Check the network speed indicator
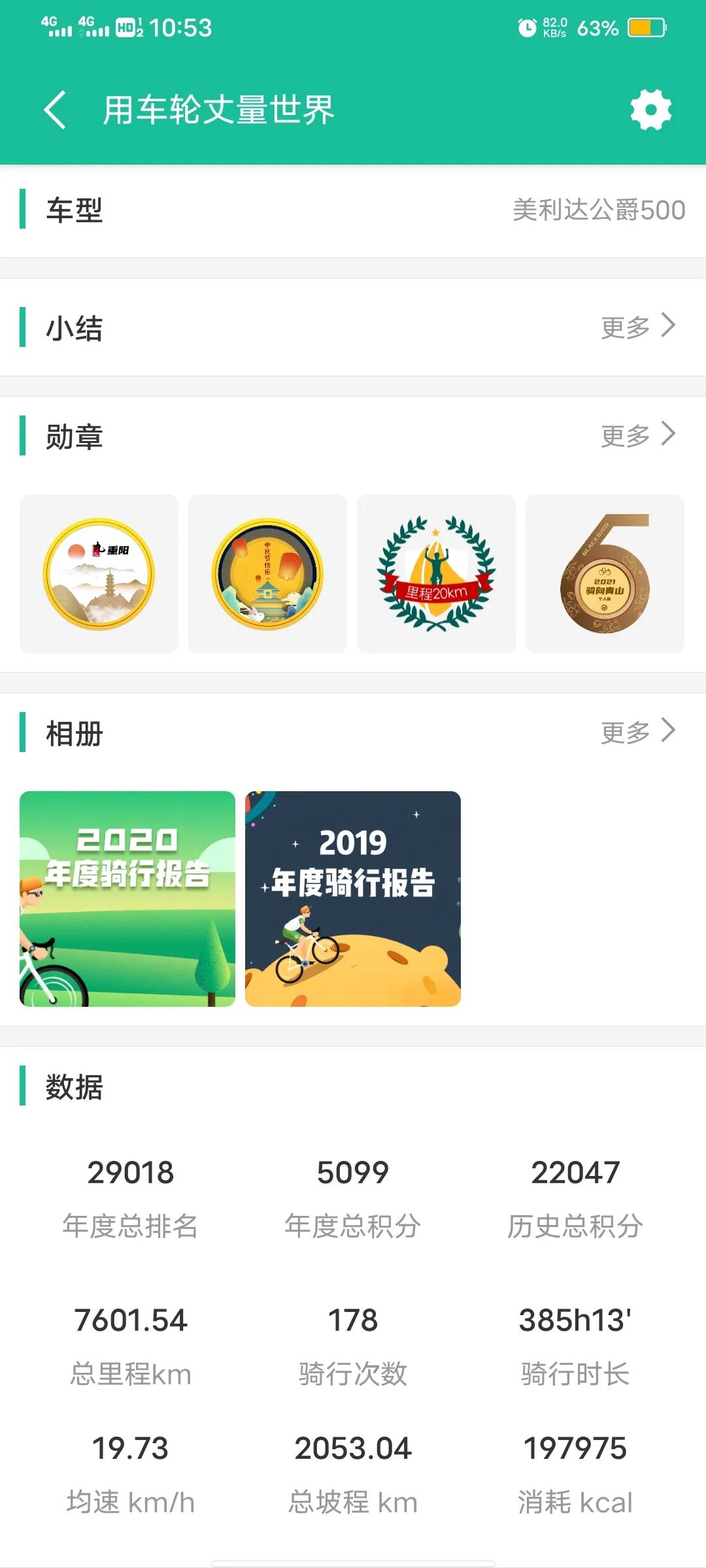 [x=553, y=27]
